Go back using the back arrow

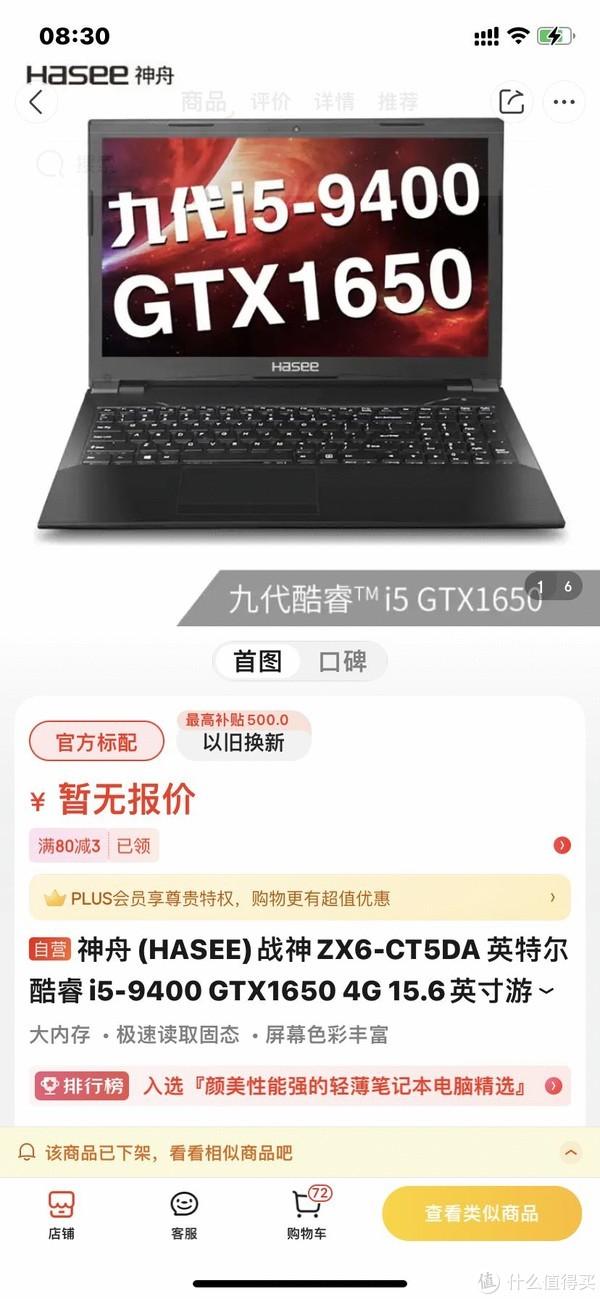click(37, 102)
